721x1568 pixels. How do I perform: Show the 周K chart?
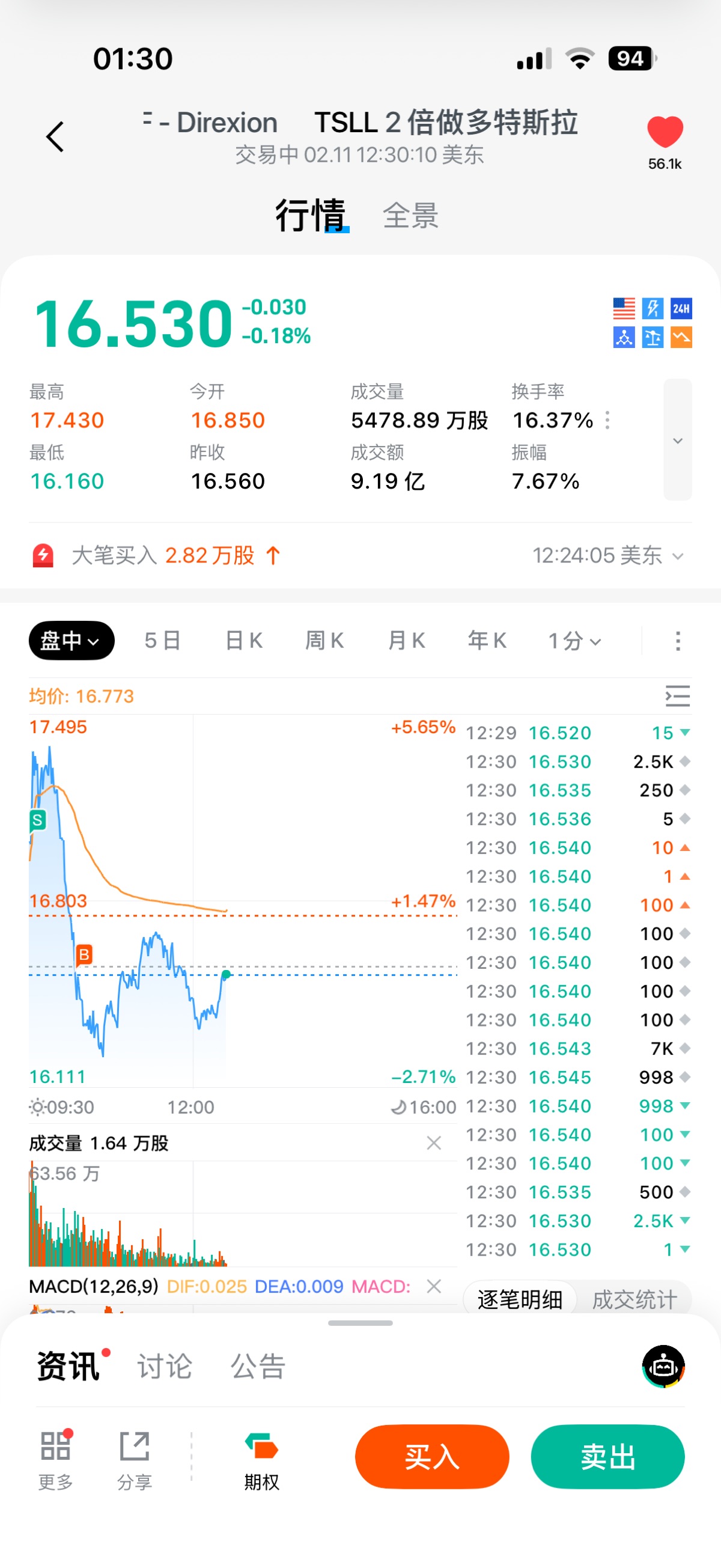click(x=324, y=640)
